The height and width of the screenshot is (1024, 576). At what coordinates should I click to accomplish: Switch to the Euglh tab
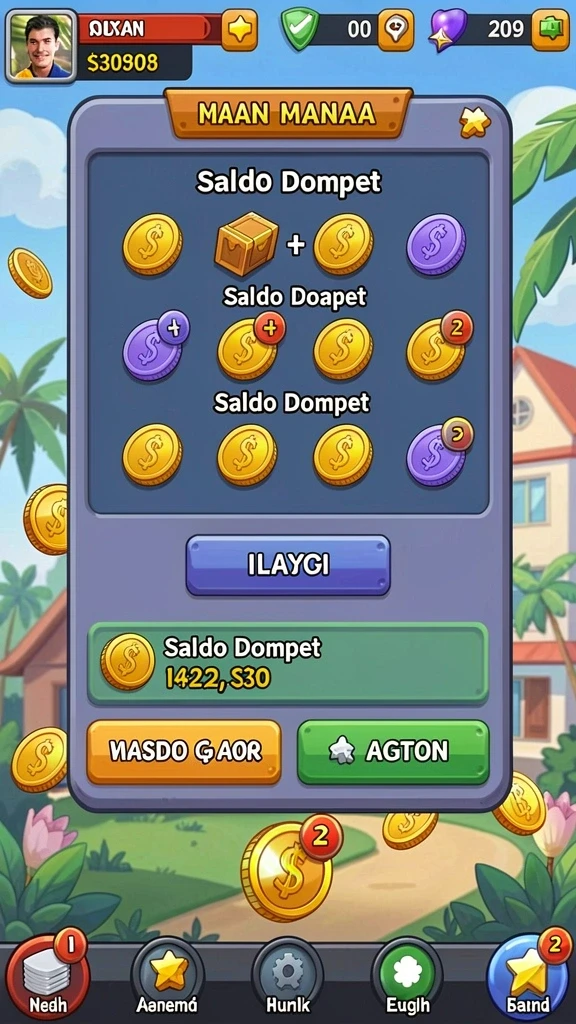point(408,977)
